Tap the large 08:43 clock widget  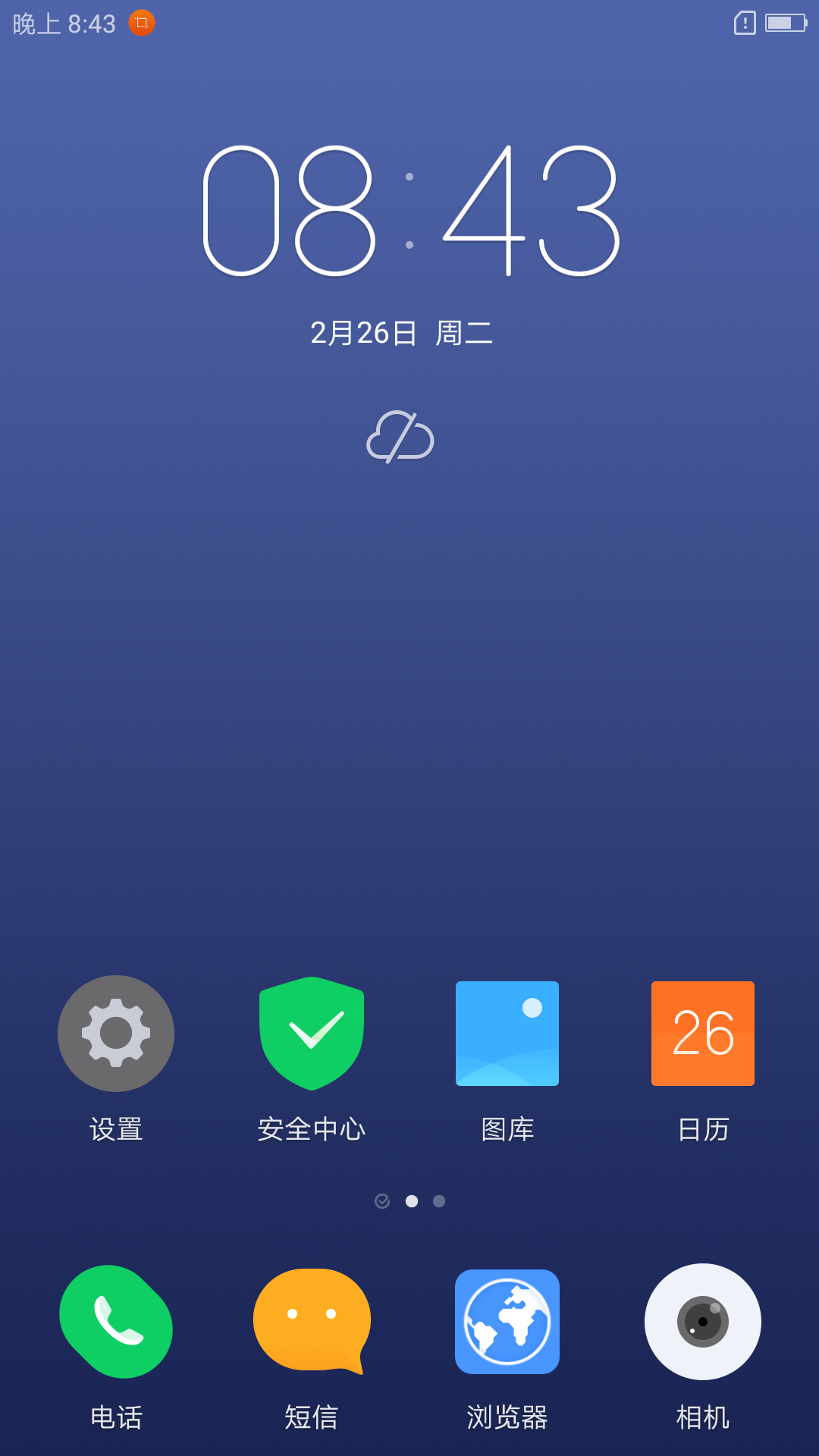[411, 211]
